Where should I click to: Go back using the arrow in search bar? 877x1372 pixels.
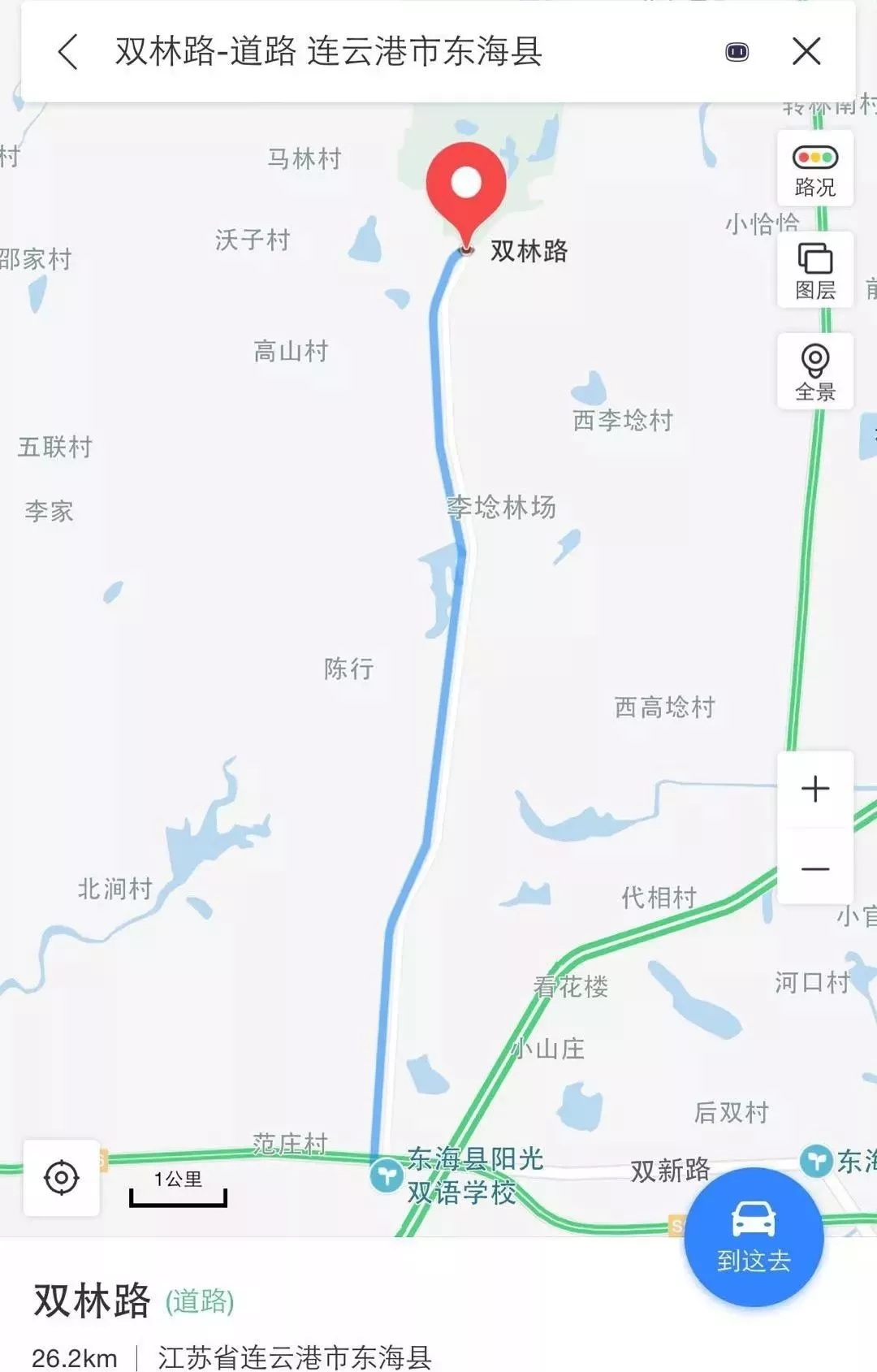point(69,52)
